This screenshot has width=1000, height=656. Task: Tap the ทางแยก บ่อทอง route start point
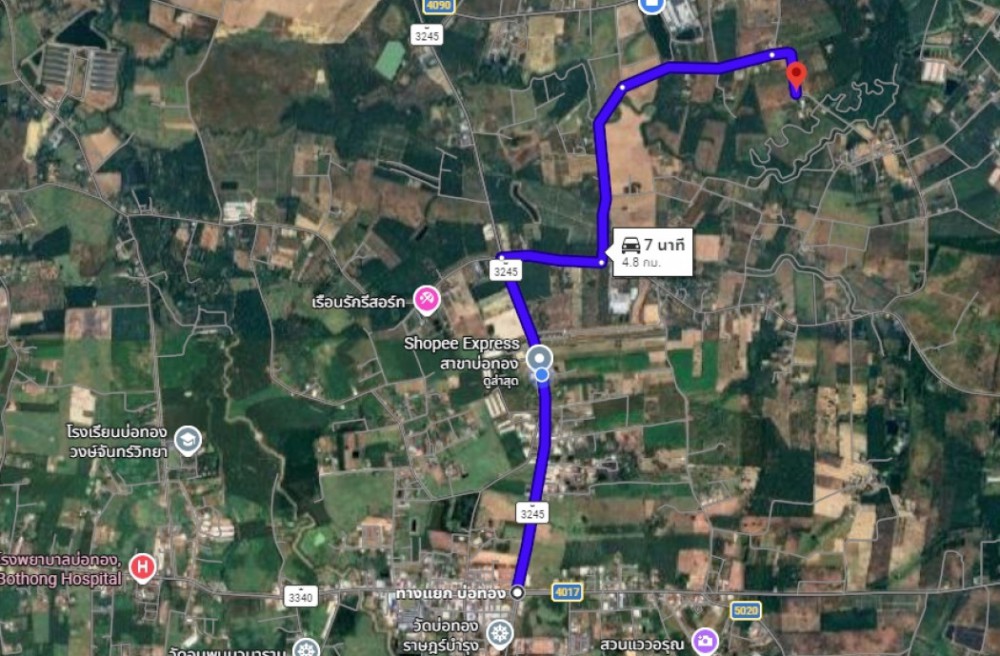coord(517,593)
